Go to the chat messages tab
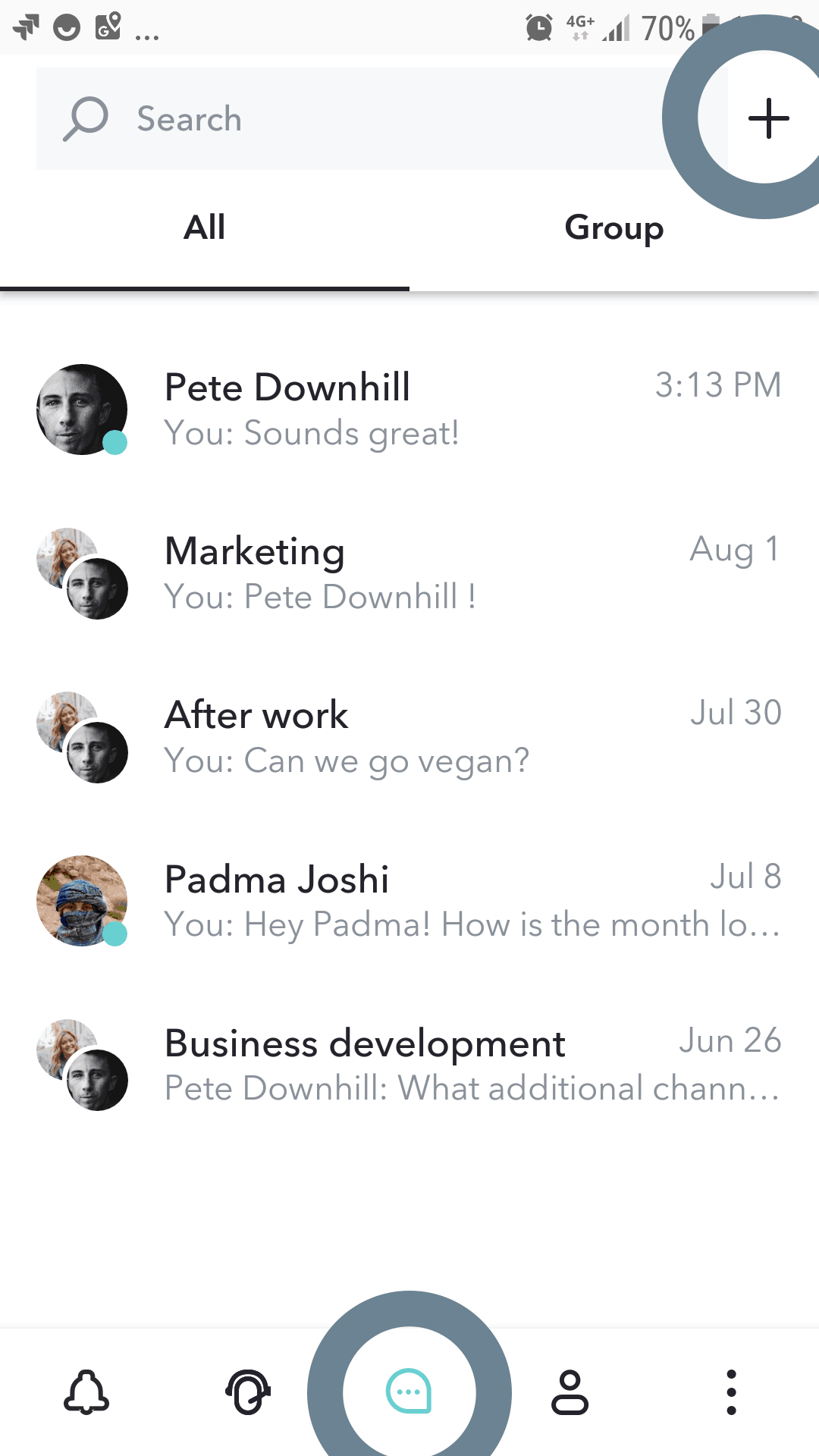Viewport: 819px width, 1456px height. pos(409,1392)
